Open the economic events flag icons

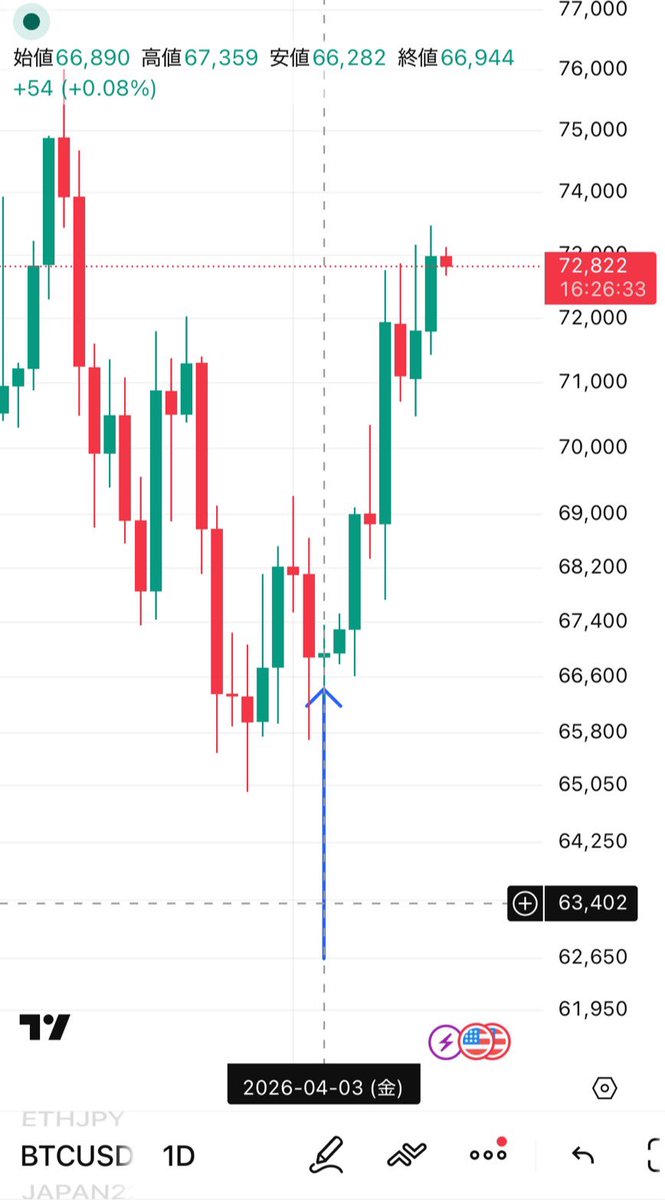(483, 1042)
